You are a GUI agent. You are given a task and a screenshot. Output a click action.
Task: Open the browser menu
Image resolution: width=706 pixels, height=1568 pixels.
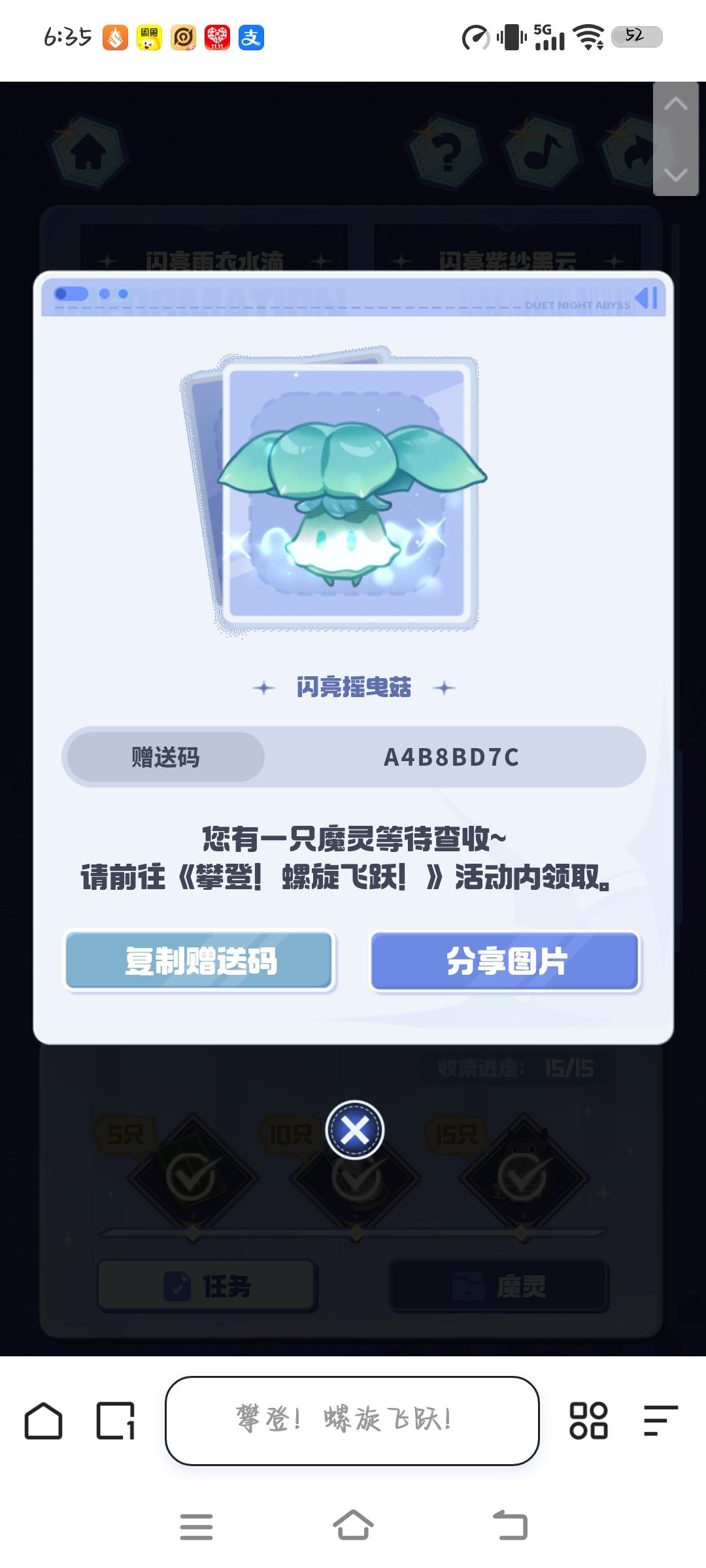pos(660,1421)
